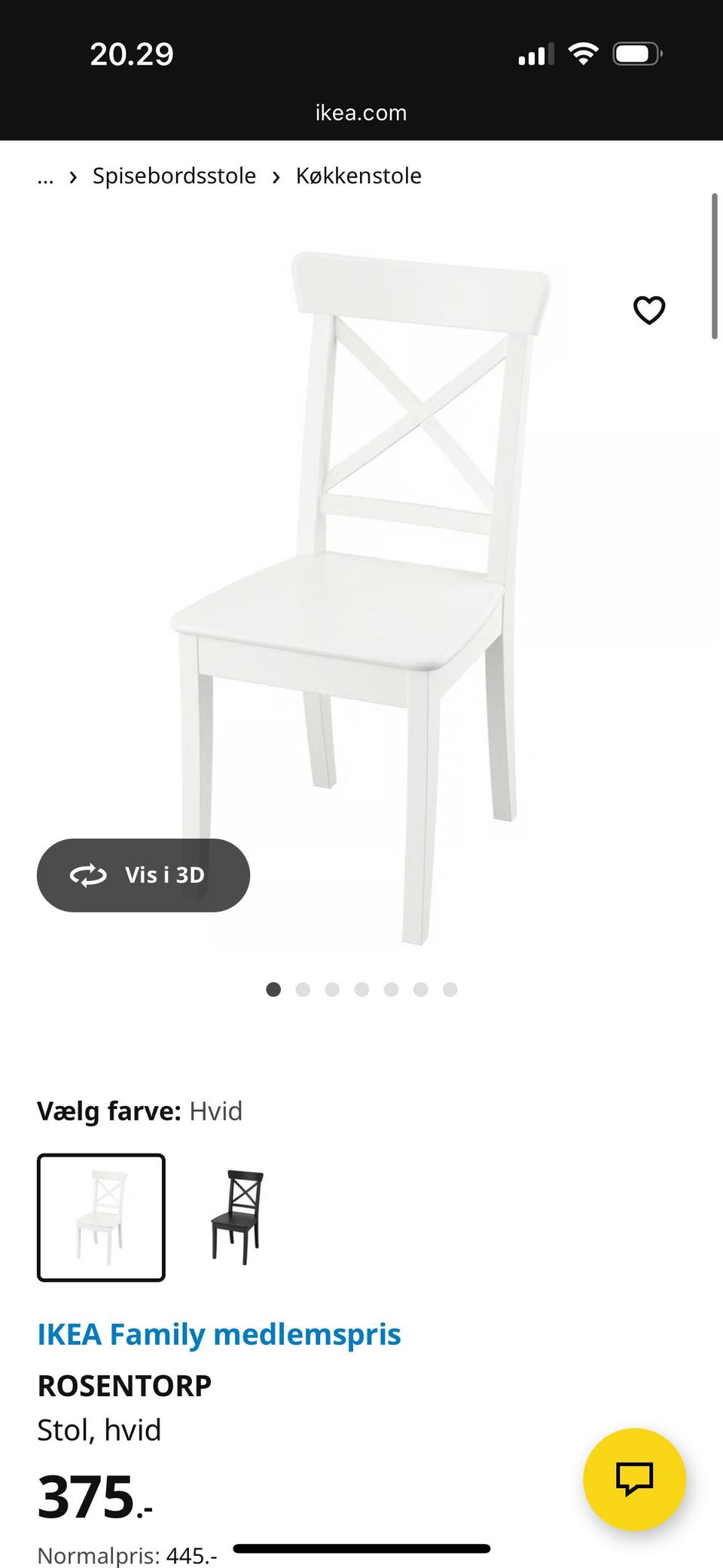Jump to the second image dot
Image resolution: width=723 pixels, height=1568 pixels.
click(x=303, y=989)
